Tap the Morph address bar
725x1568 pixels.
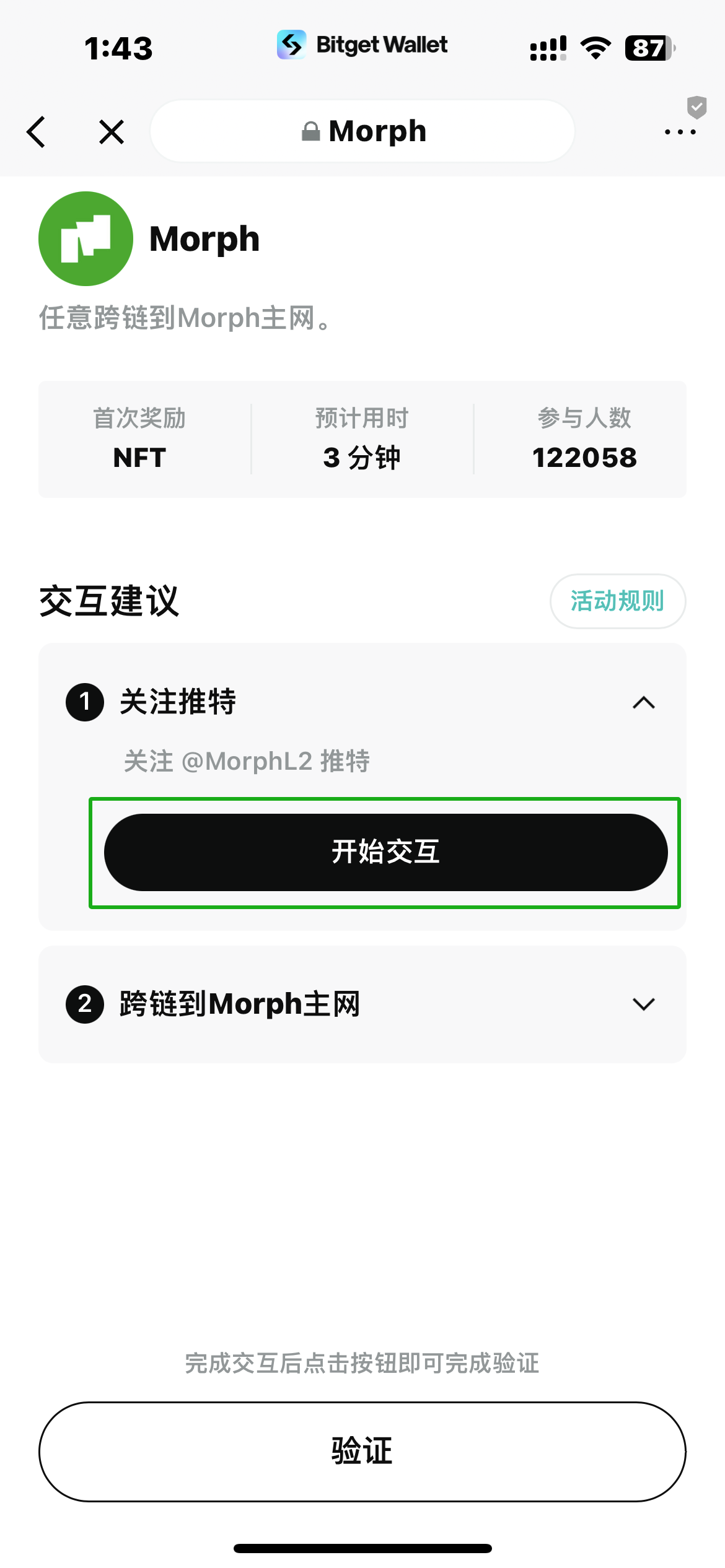pos(362,131)
